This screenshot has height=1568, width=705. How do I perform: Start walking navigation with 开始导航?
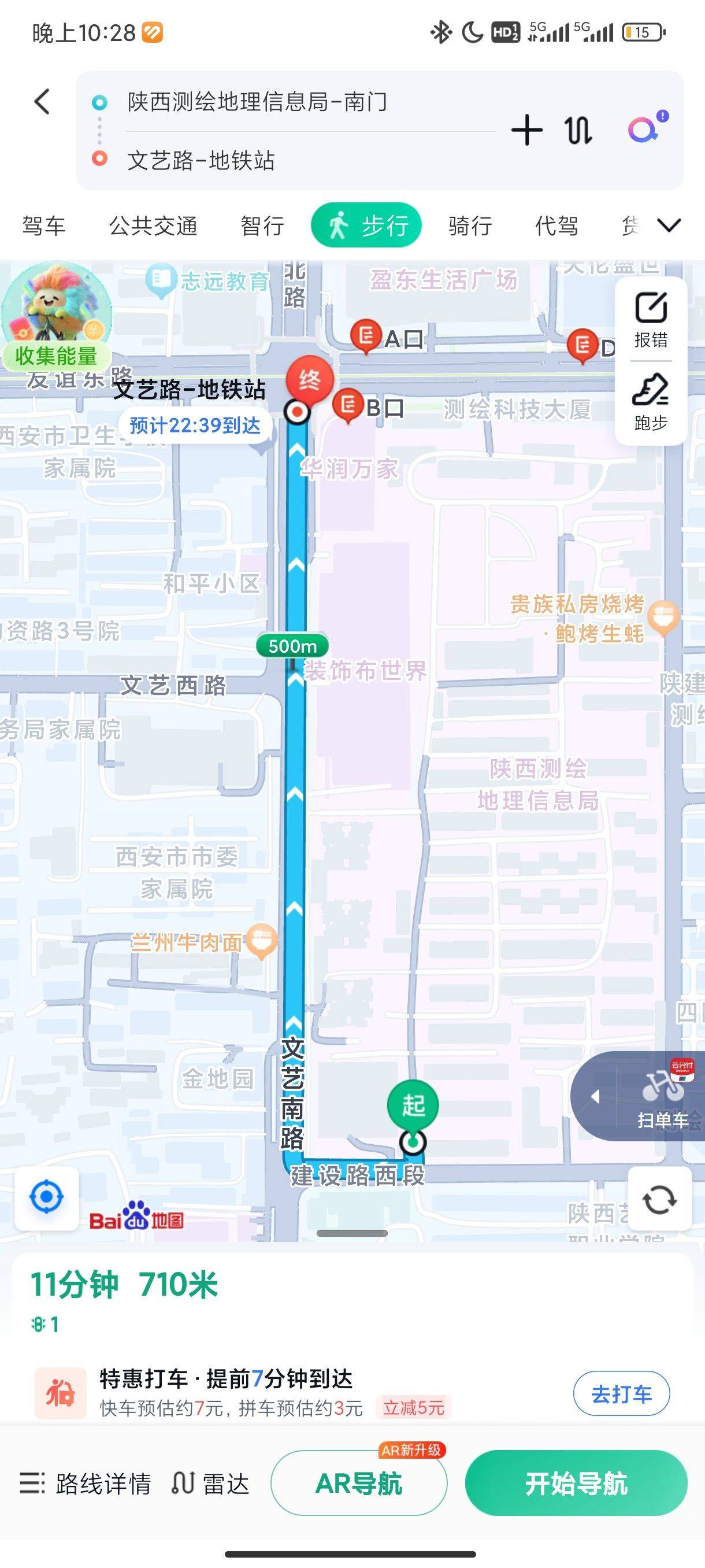576,1484
